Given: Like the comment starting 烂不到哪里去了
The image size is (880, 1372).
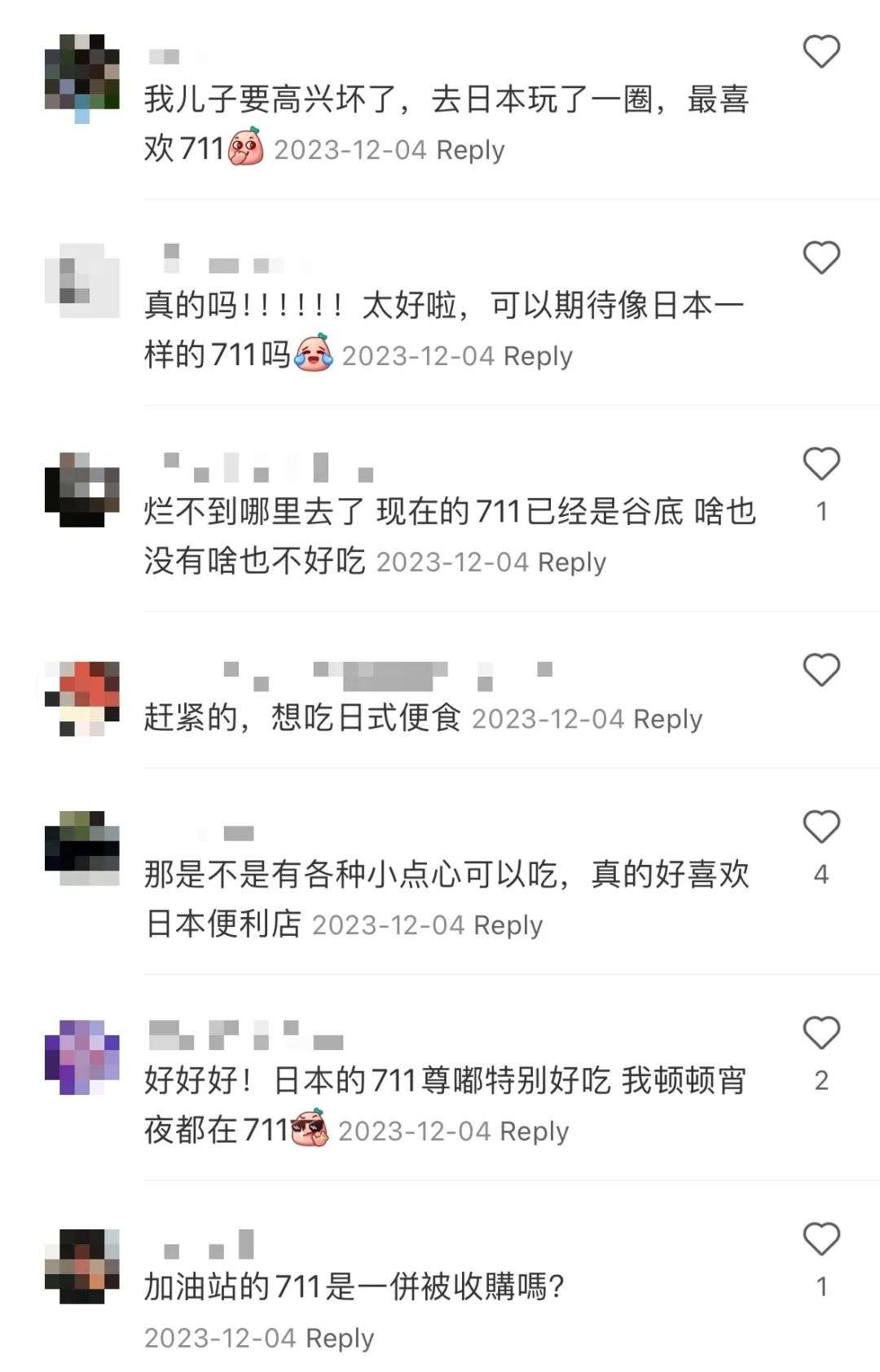Looking at the screenshot, I should pyautogui.click(x=821, y=465).
